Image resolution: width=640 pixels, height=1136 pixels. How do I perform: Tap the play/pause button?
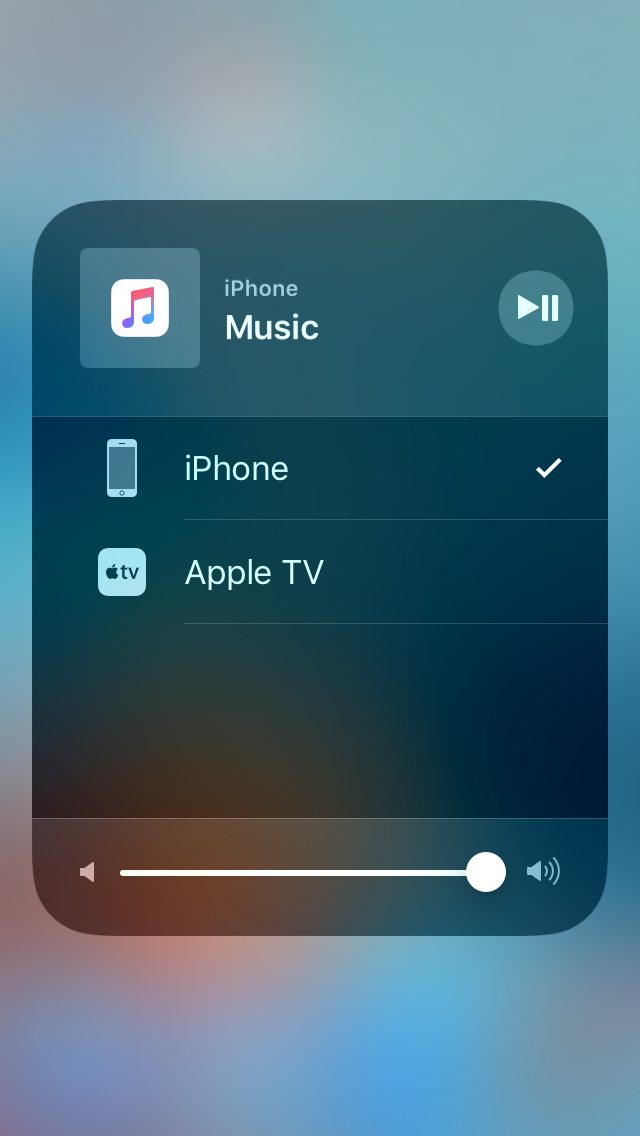click(x=536, y=308)
